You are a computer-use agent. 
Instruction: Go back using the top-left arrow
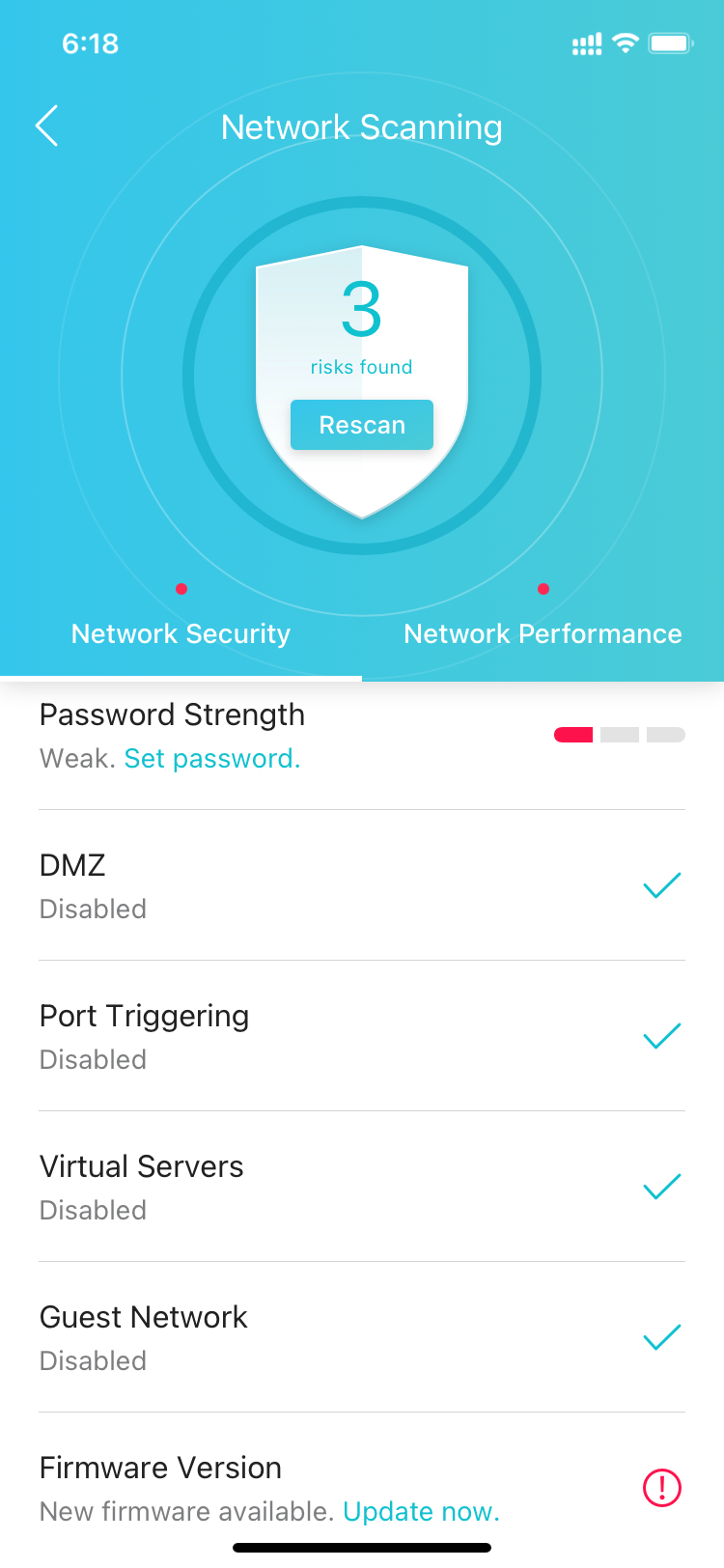tap(46, 126)
